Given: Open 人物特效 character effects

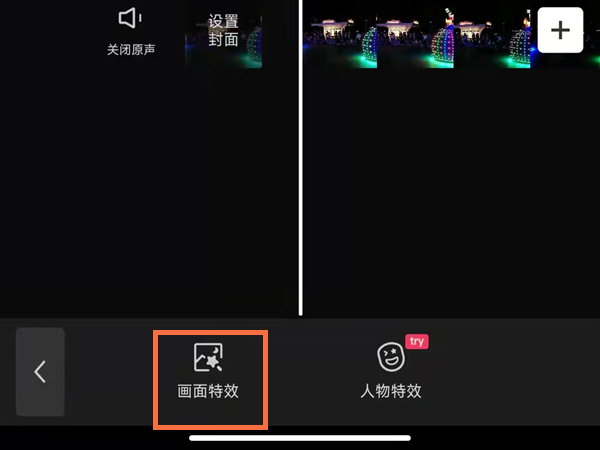Looking at the screenshot, I should [x=391, y=372].
